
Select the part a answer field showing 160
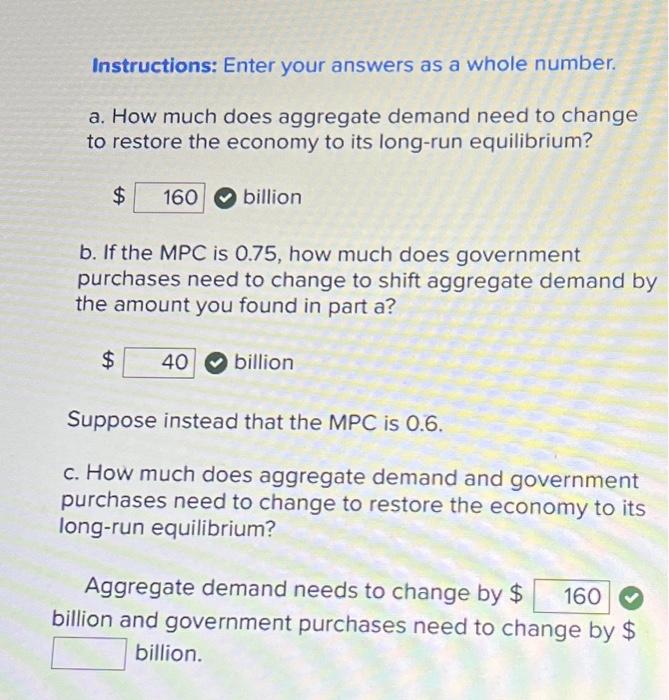point(169,197)
